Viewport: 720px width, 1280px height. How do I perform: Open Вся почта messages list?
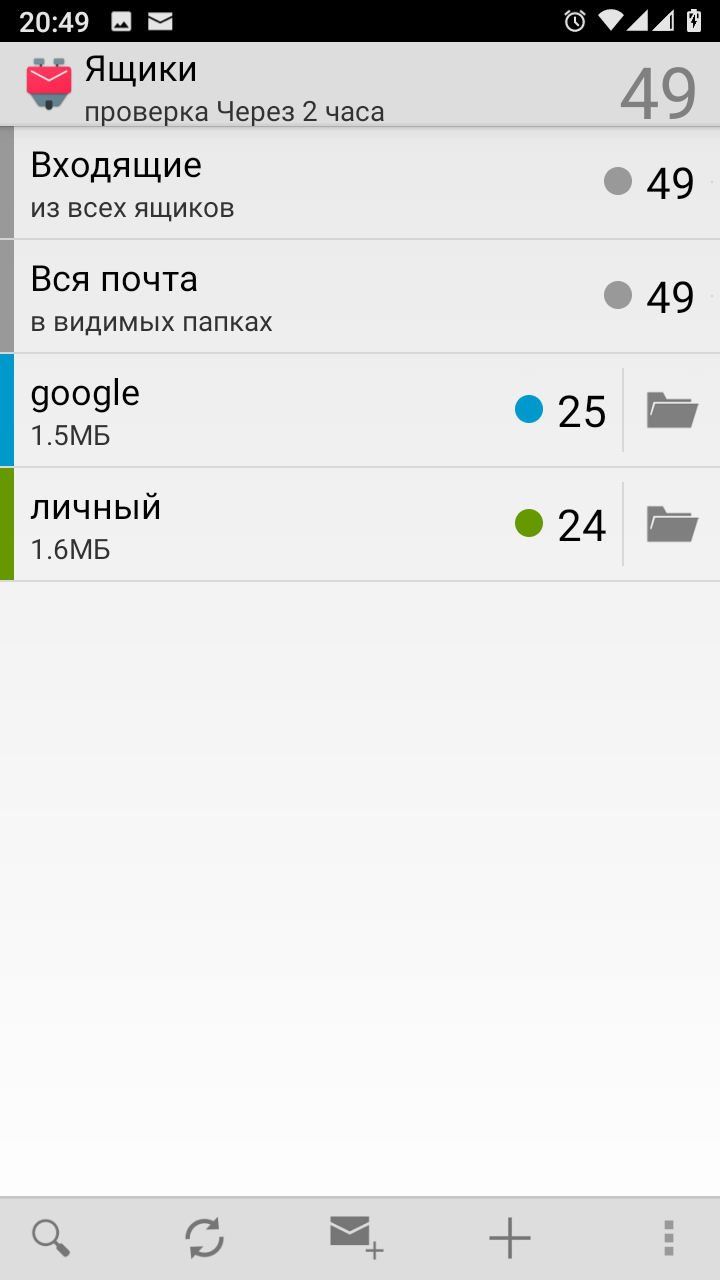click(300, 297)
